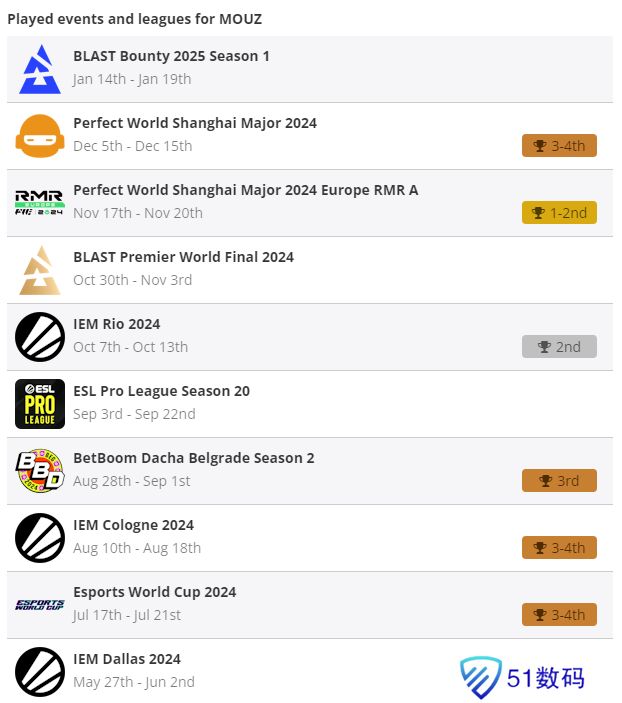
Task: Open ESL Pro League Season 20
Action: click(161, 392)
